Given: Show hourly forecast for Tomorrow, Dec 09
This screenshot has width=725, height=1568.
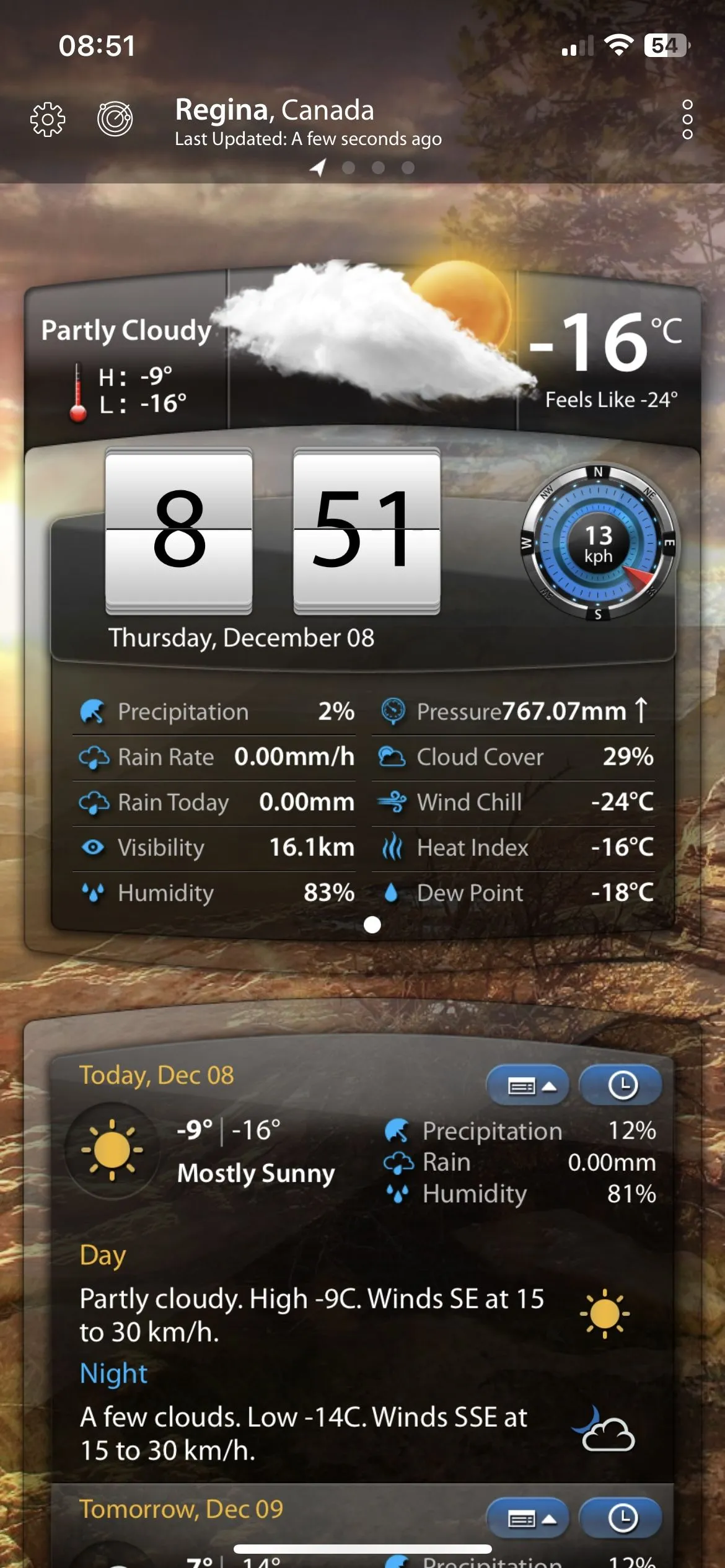Looking at the screenshot, I should coord(622,1518).
